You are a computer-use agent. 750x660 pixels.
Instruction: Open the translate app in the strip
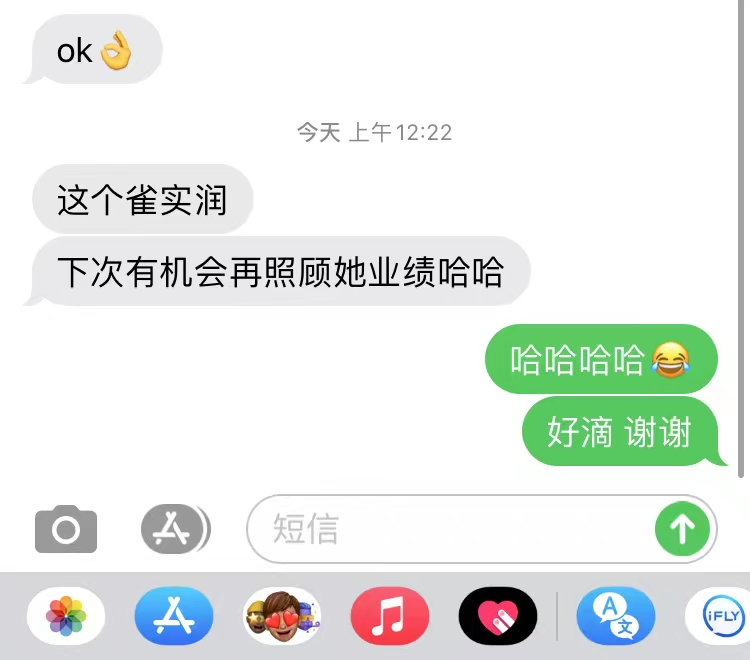(x=616, y=615)
